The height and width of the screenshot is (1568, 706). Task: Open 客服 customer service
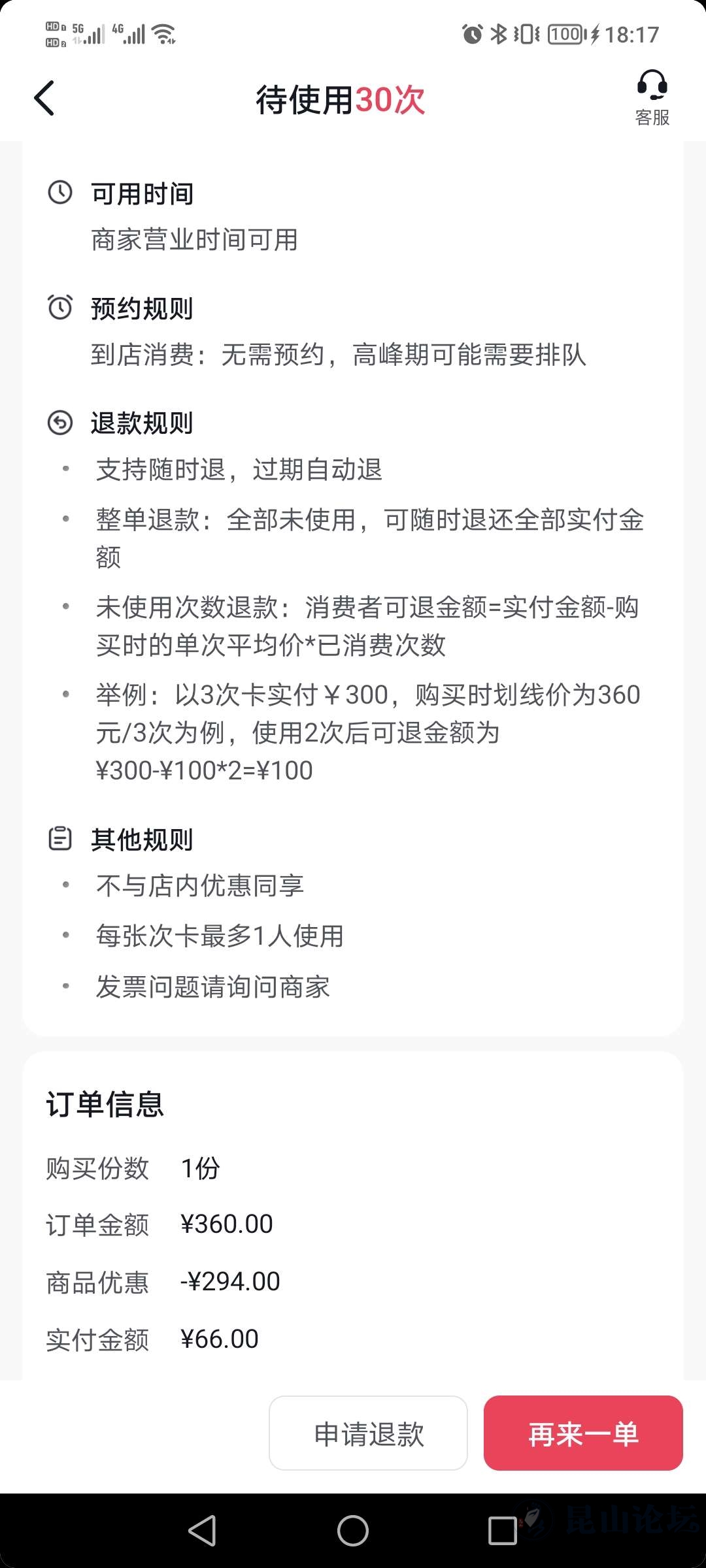pos(652,98)
